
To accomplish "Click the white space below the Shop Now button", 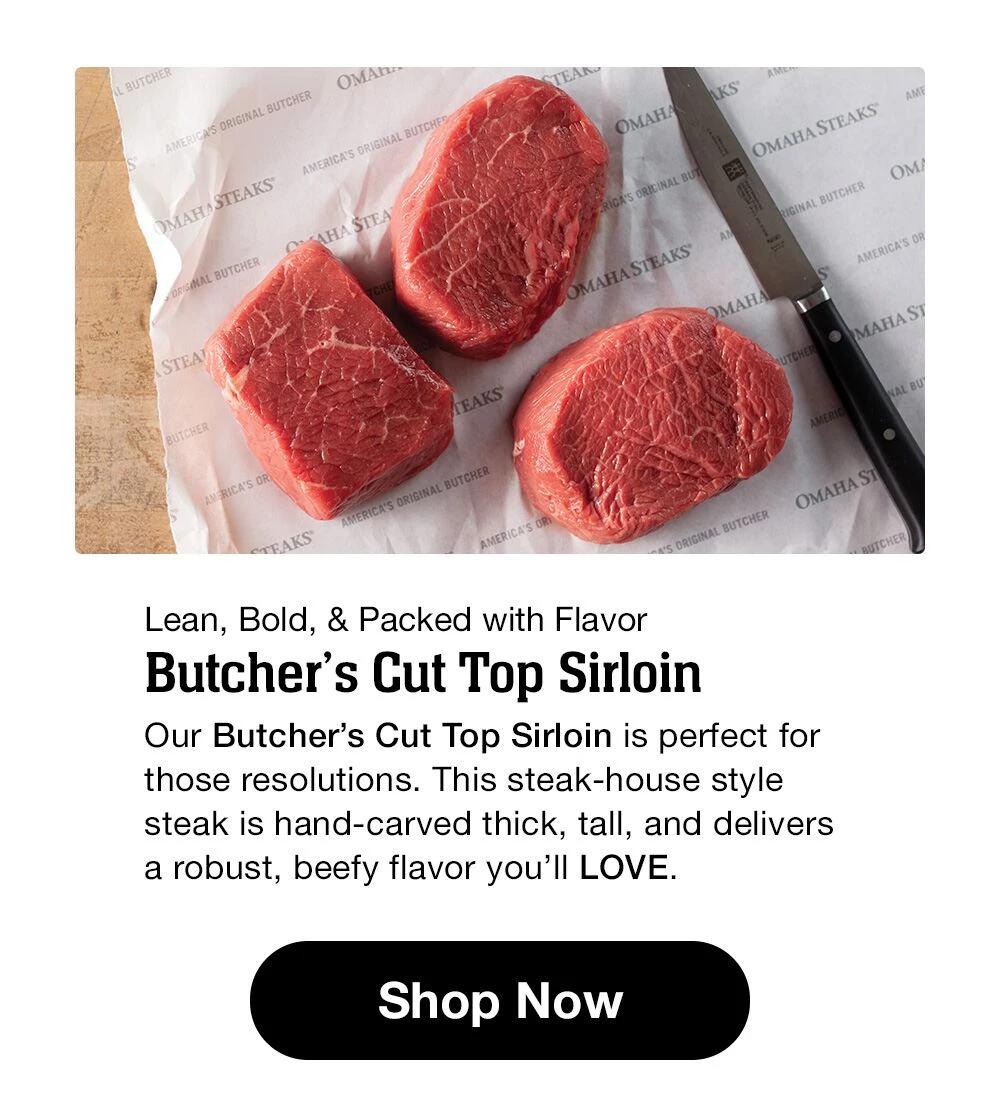I will (500, 1090).
